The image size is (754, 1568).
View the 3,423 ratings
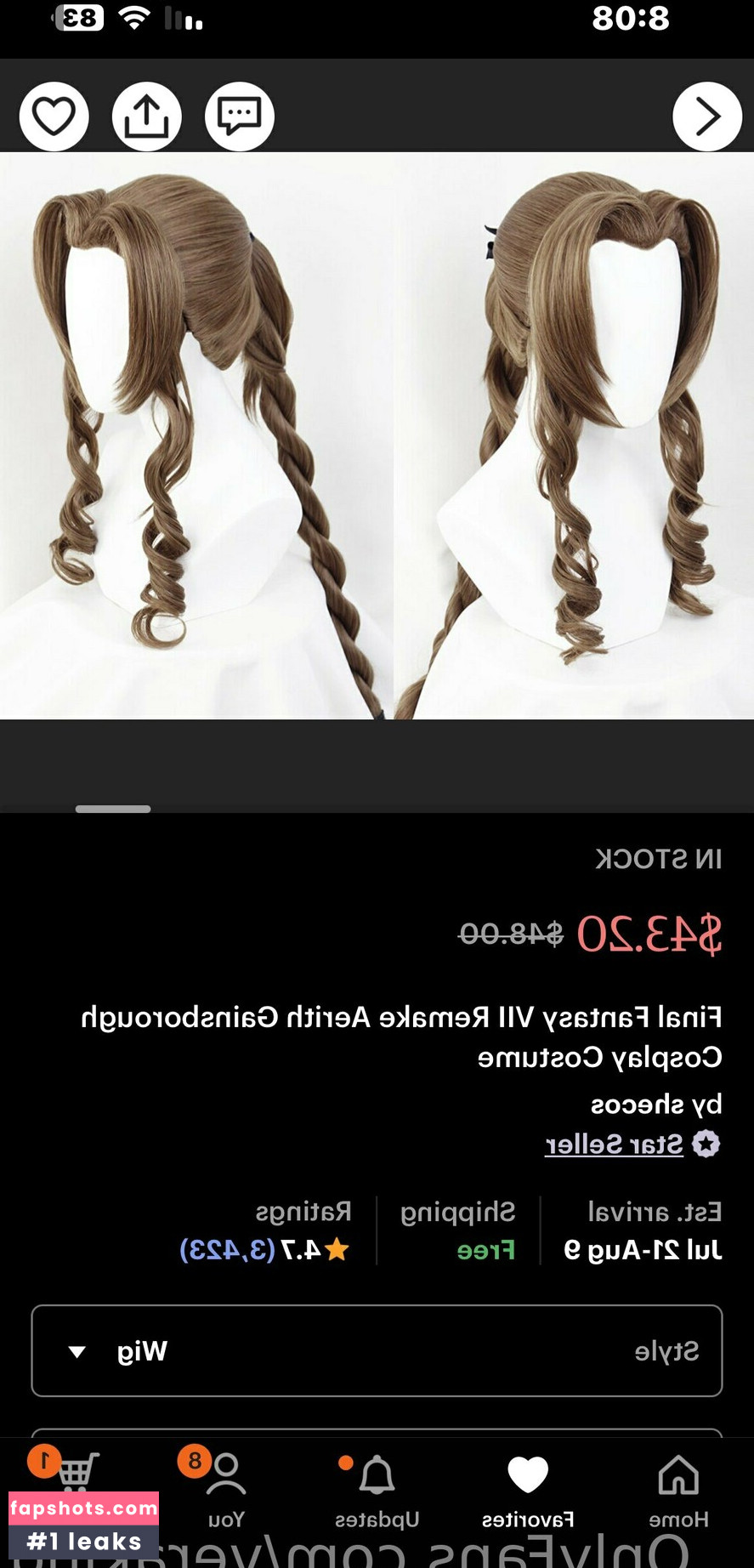(228, 1249)
